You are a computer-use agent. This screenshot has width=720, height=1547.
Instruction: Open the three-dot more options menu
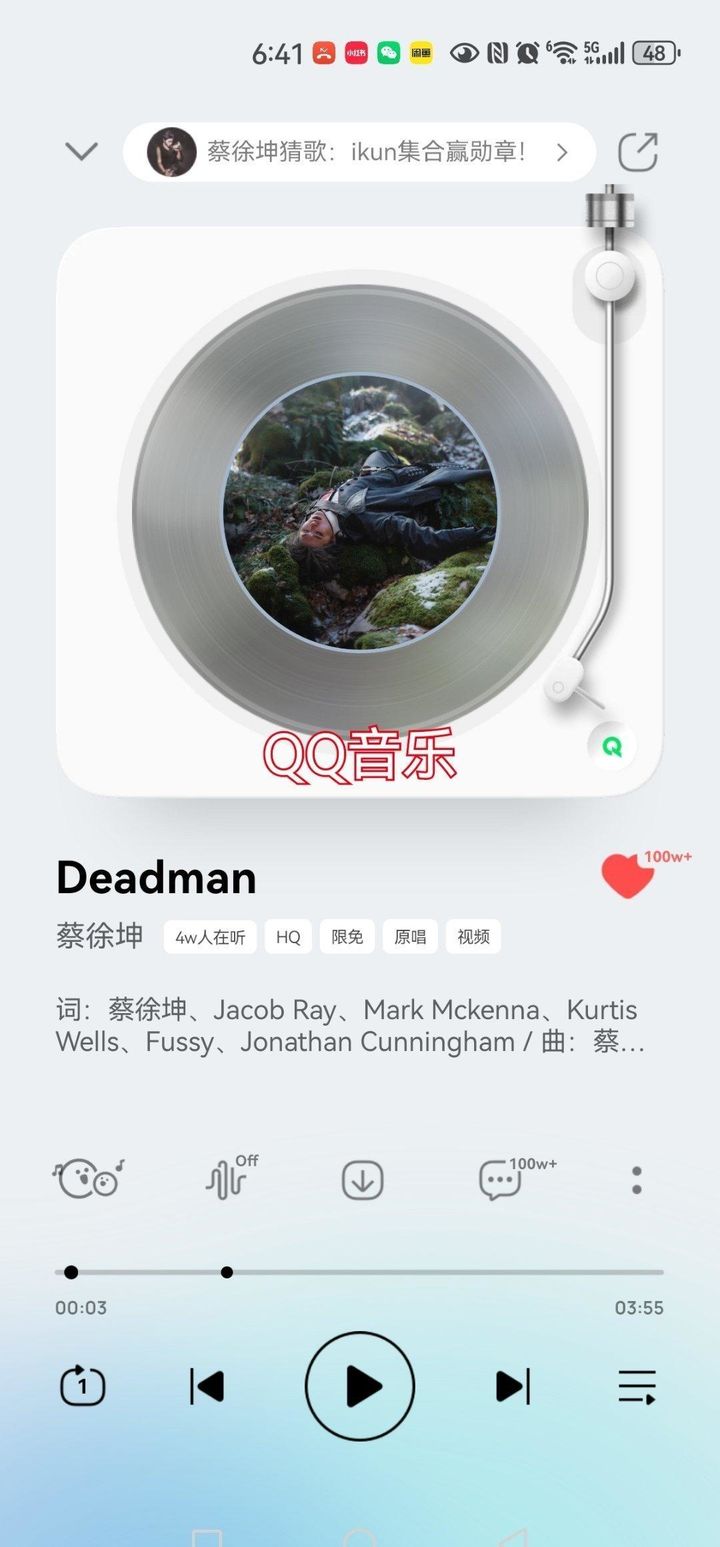coord(637,1180)
